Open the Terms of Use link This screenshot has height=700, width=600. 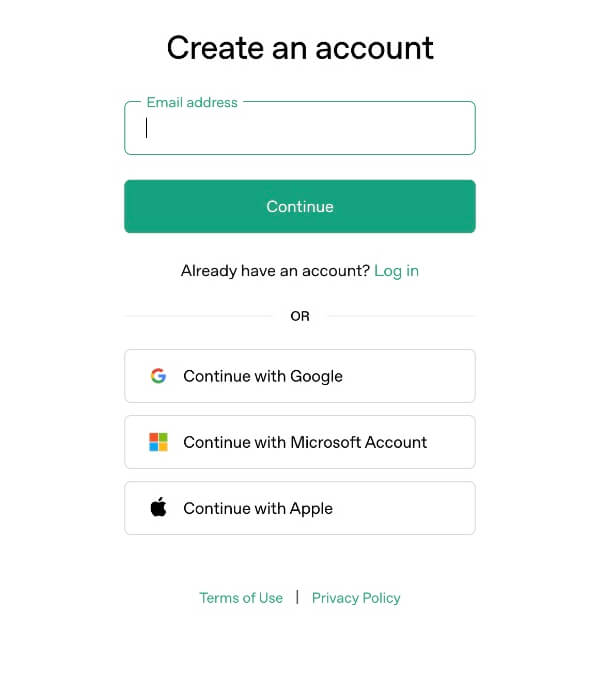(x=241, y=598)
